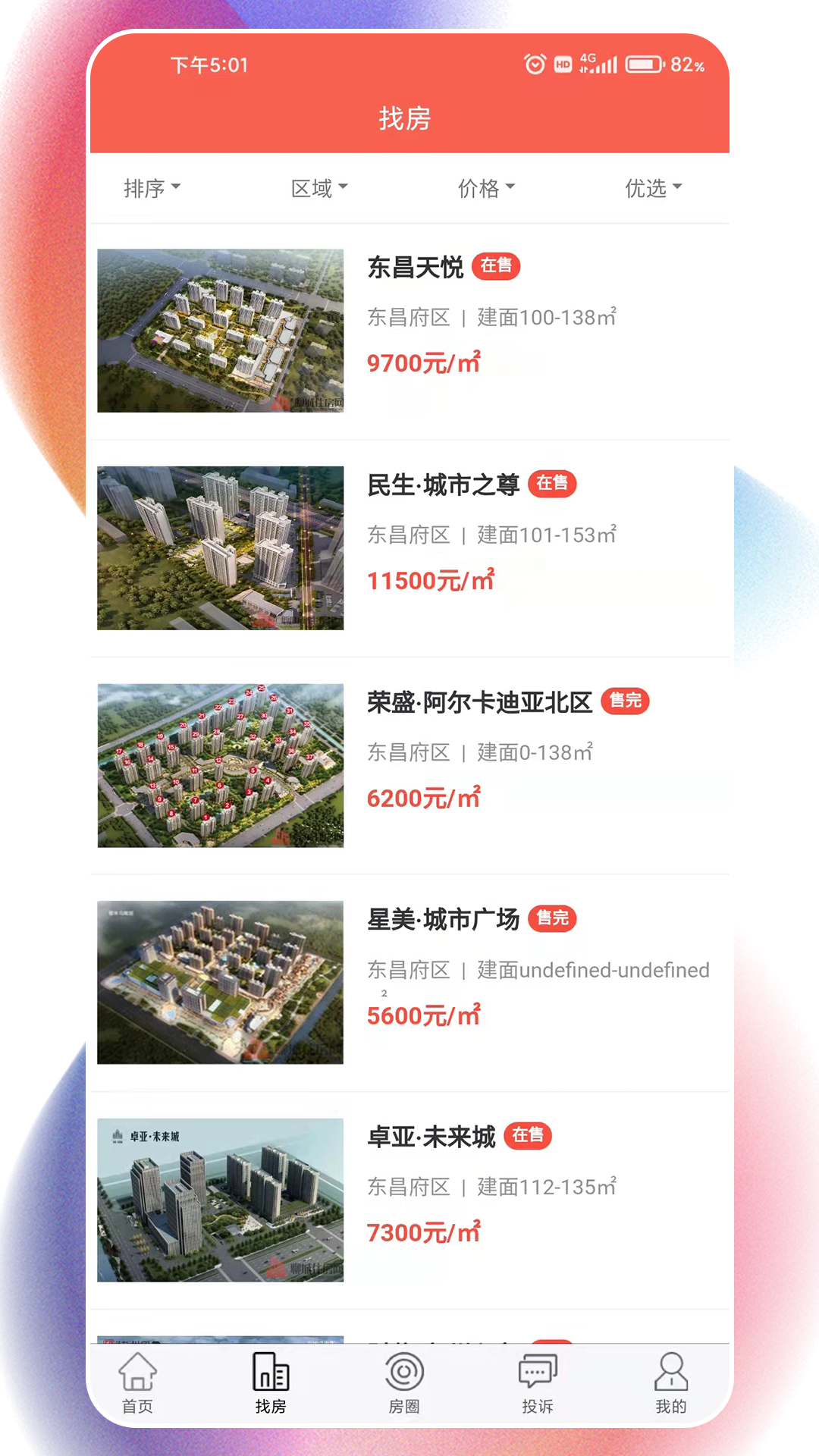Expand the 排序 sort dropdown
Screen dimensions: 819x1456
[152, 188]
